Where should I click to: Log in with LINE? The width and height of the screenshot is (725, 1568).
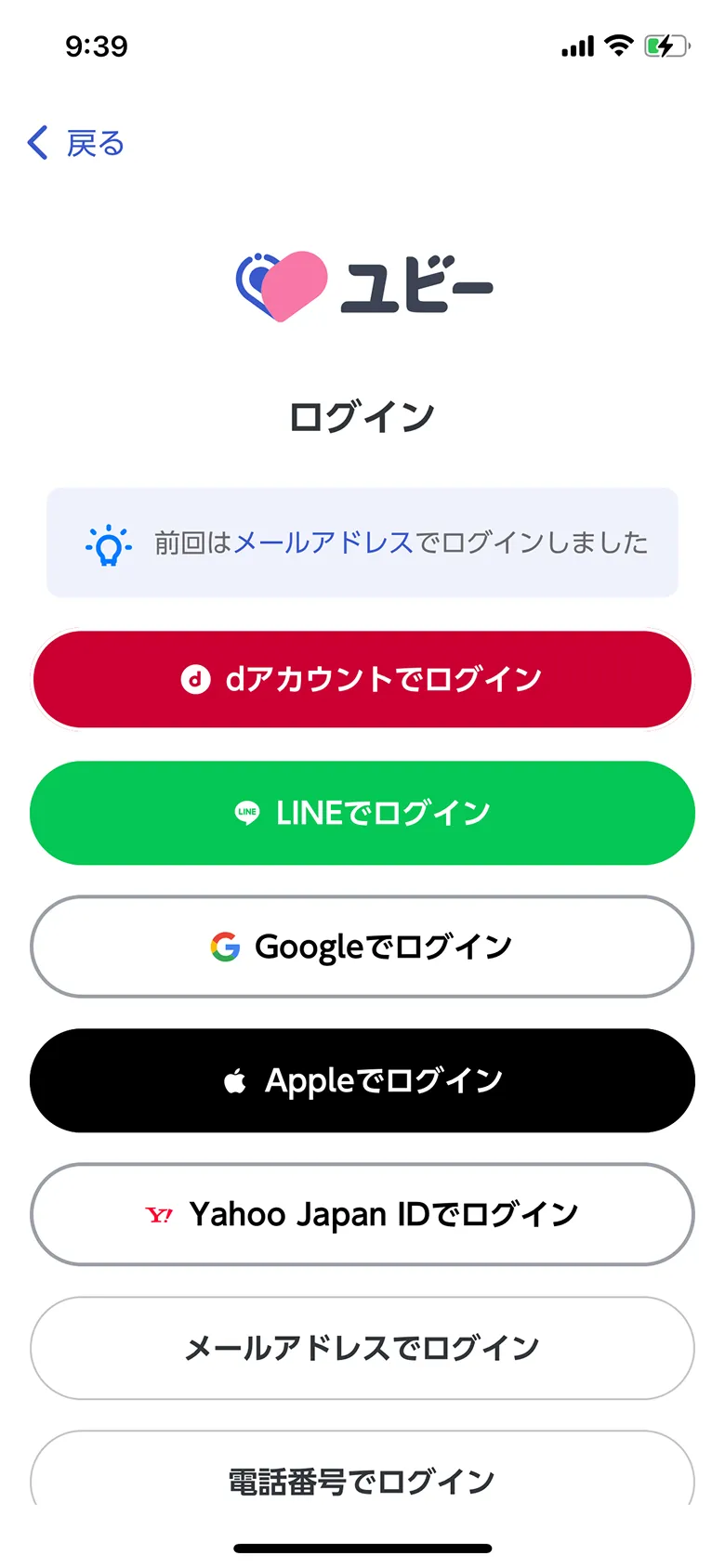pos(362,813)
